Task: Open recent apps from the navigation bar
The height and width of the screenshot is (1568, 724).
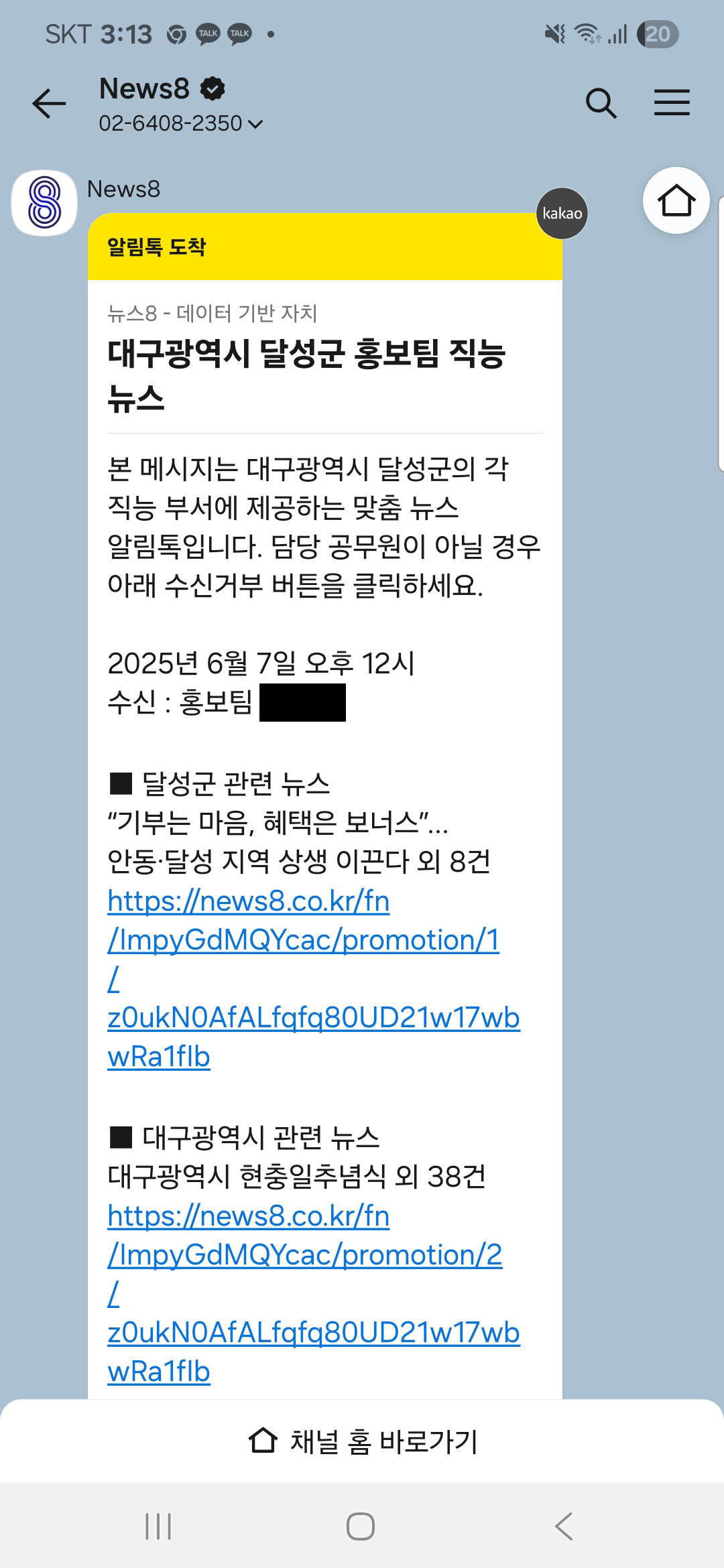Action: (158, 1526)
